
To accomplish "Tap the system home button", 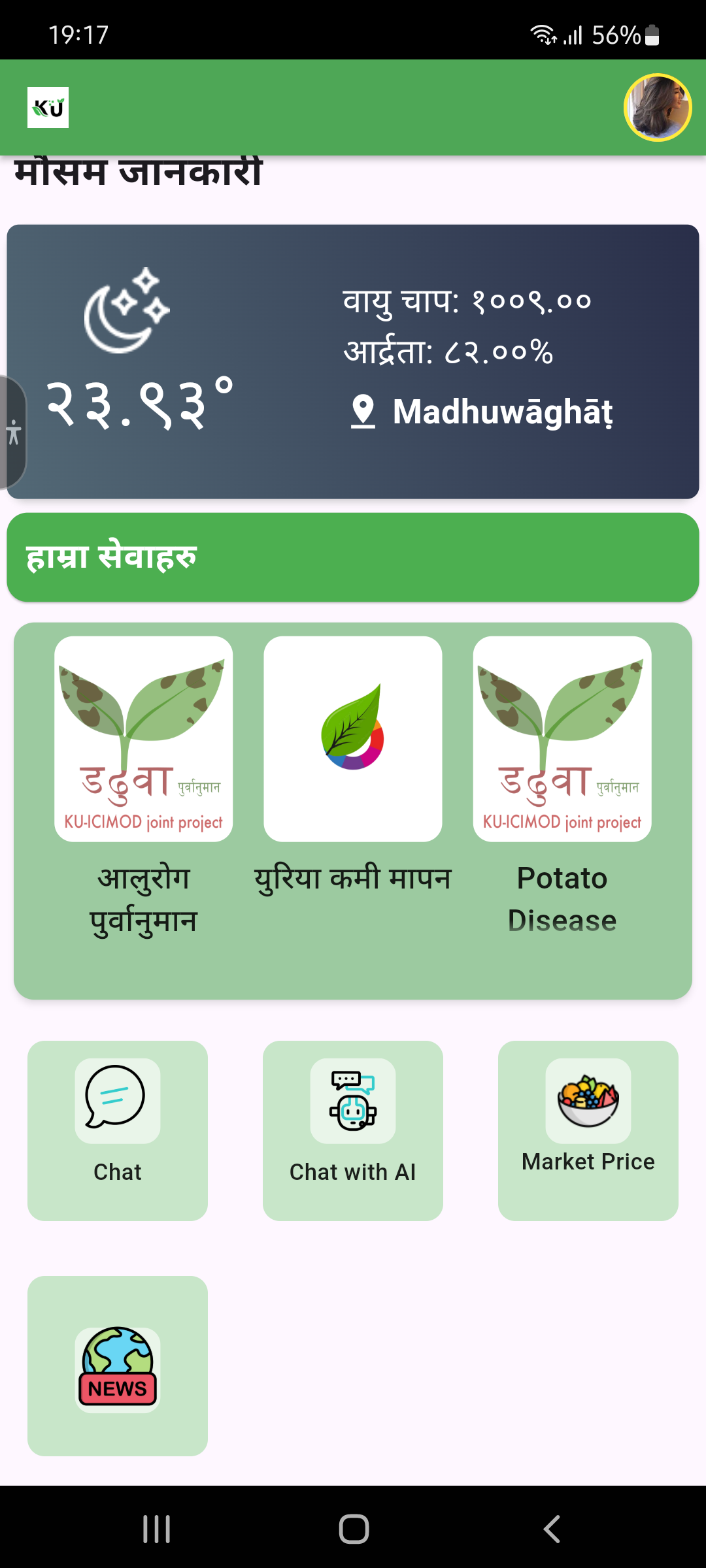I will click(x=354, y=1529).
